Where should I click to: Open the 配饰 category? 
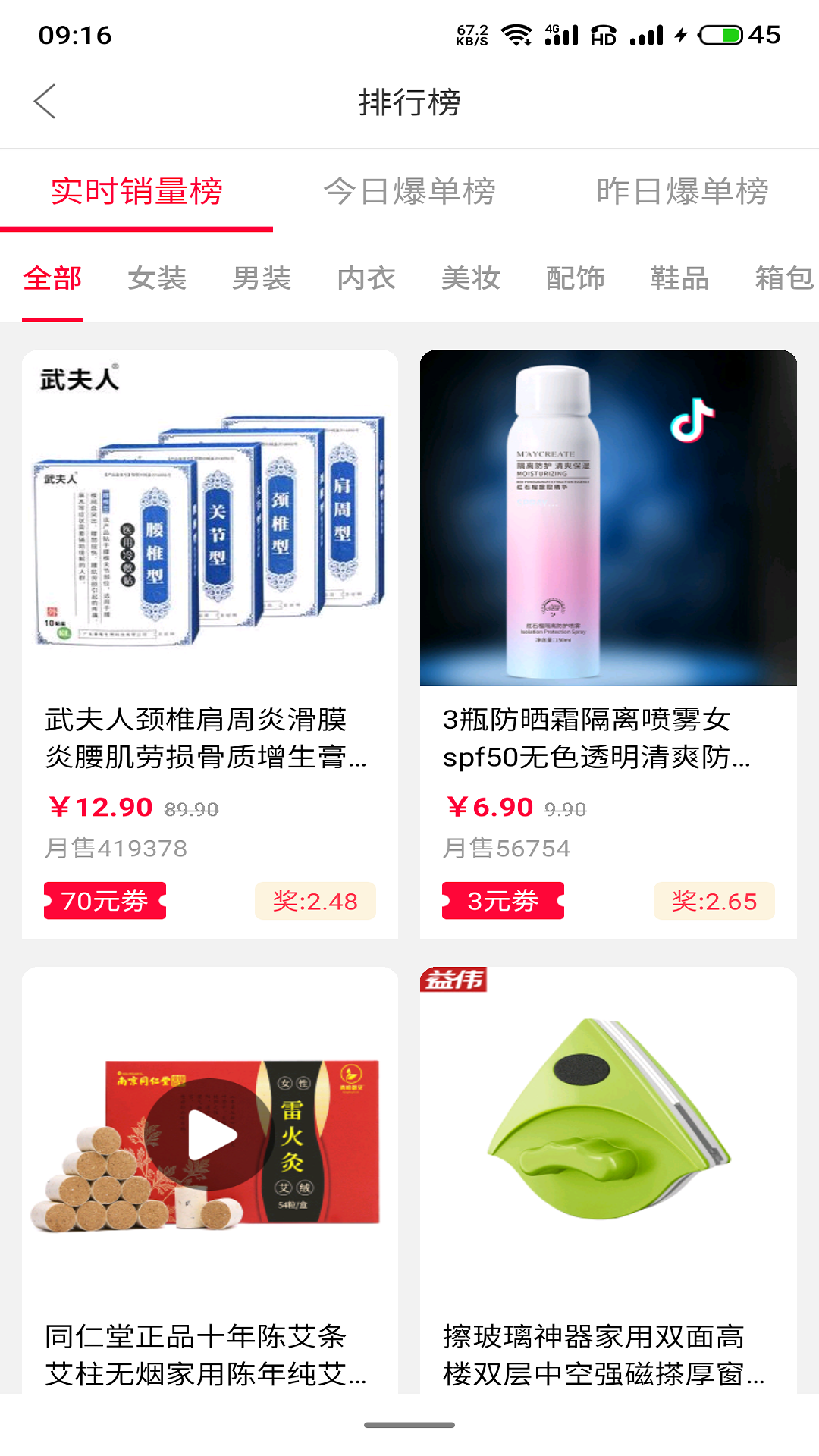click(576, 278)
